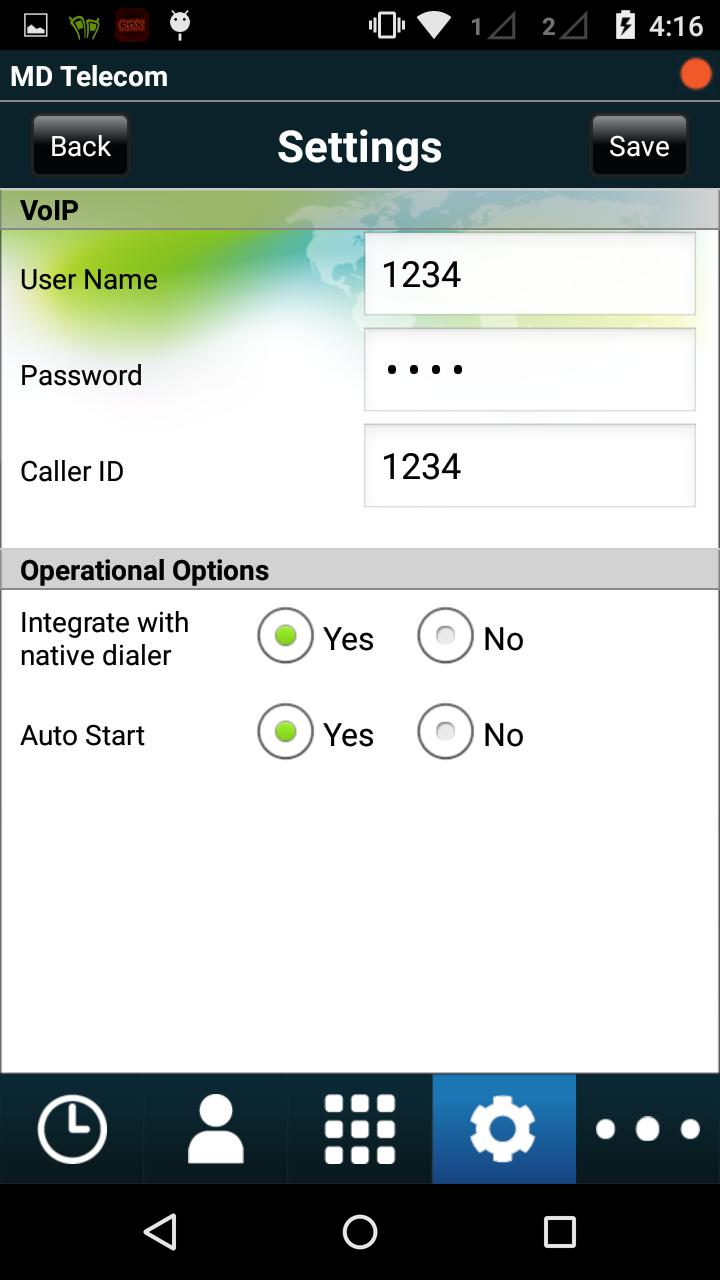Set Auto Start to No

click(x=445, y=733)
